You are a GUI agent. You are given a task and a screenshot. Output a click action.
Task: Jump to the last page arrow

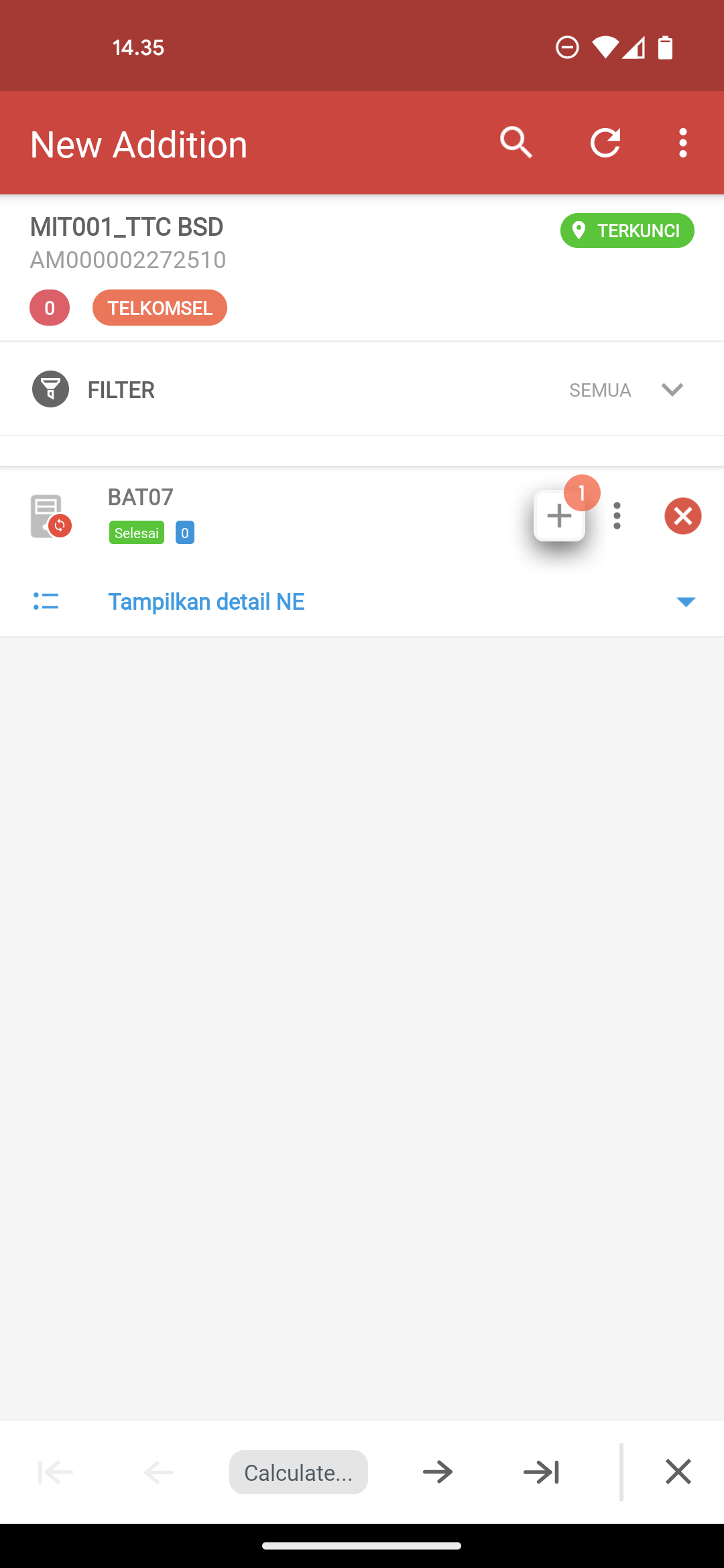(541, 1472)
